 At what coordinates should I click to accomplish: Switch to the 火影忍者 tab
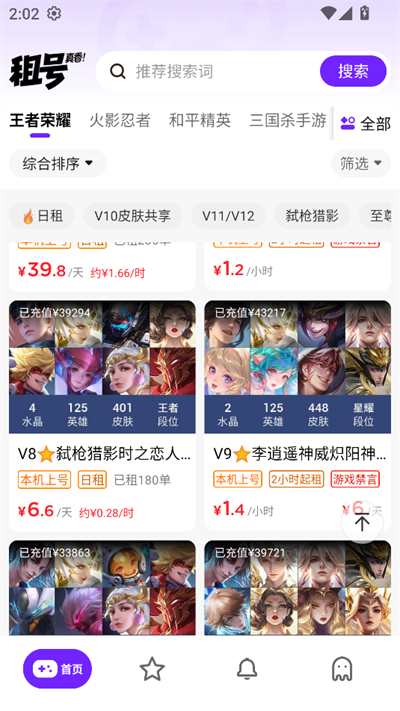point(120,121)
